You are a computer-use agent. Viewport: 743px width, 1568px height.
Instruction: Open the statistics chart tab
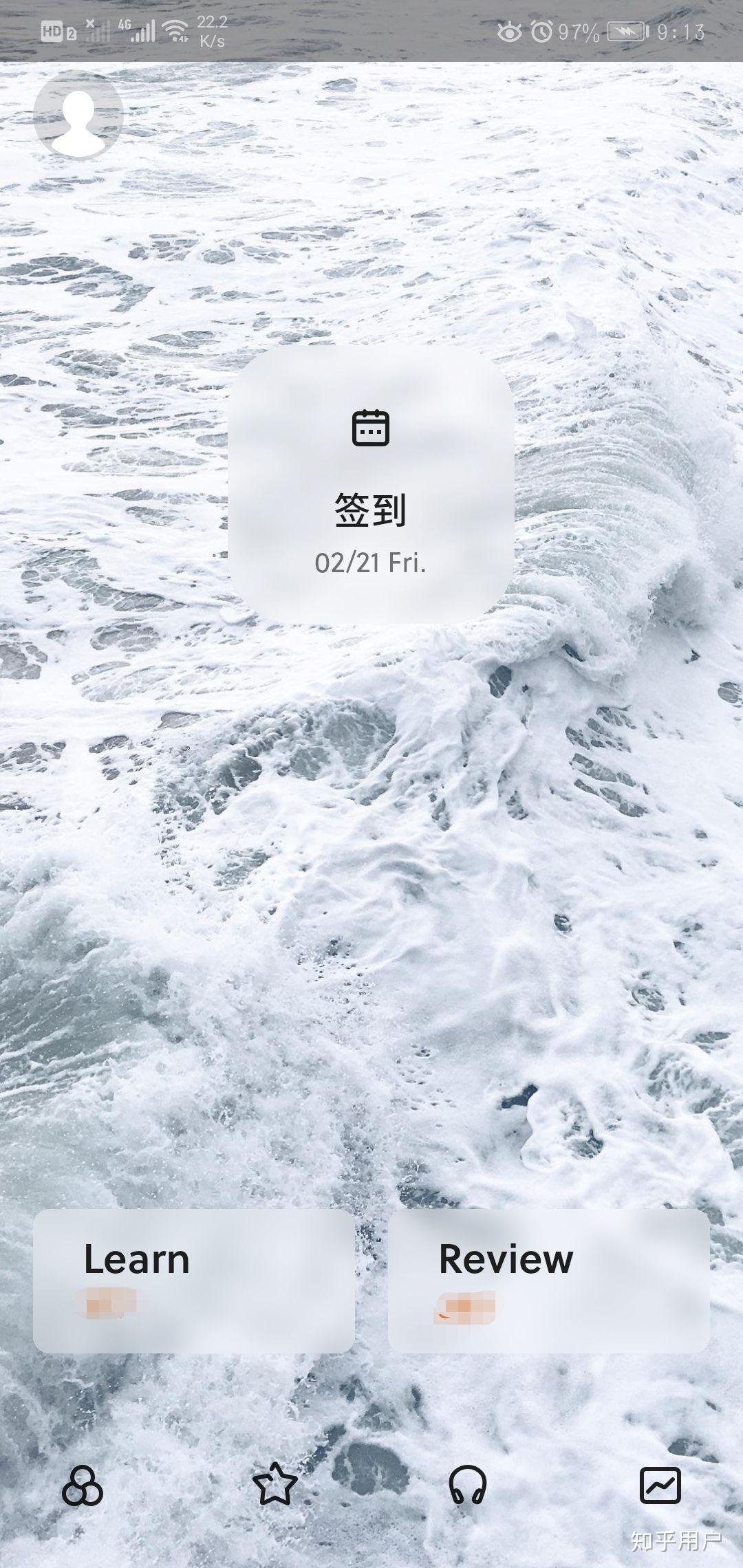660,1485
